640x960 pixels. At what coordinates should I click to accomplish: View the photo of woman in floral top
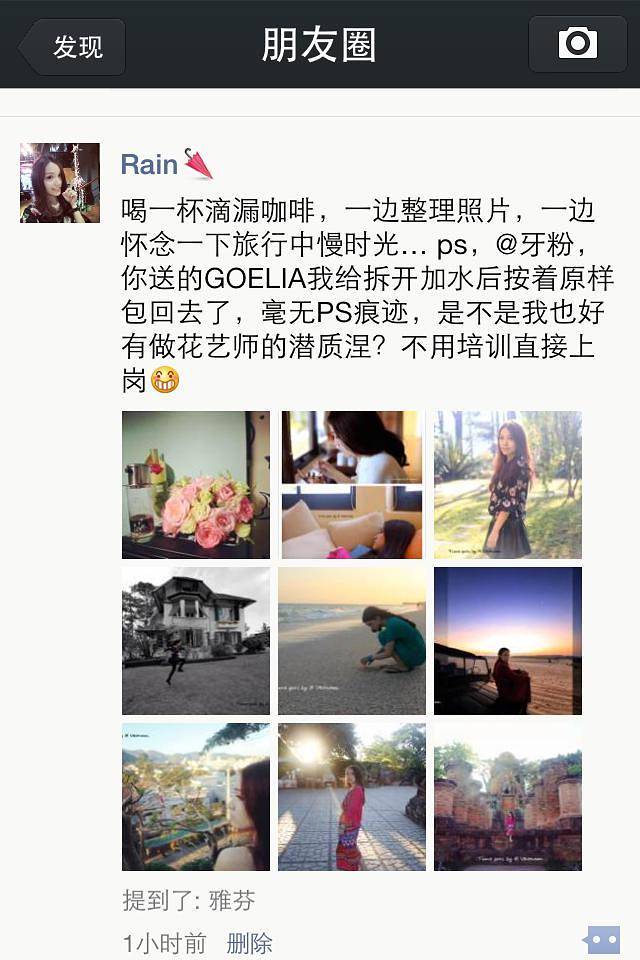(508, 485)
